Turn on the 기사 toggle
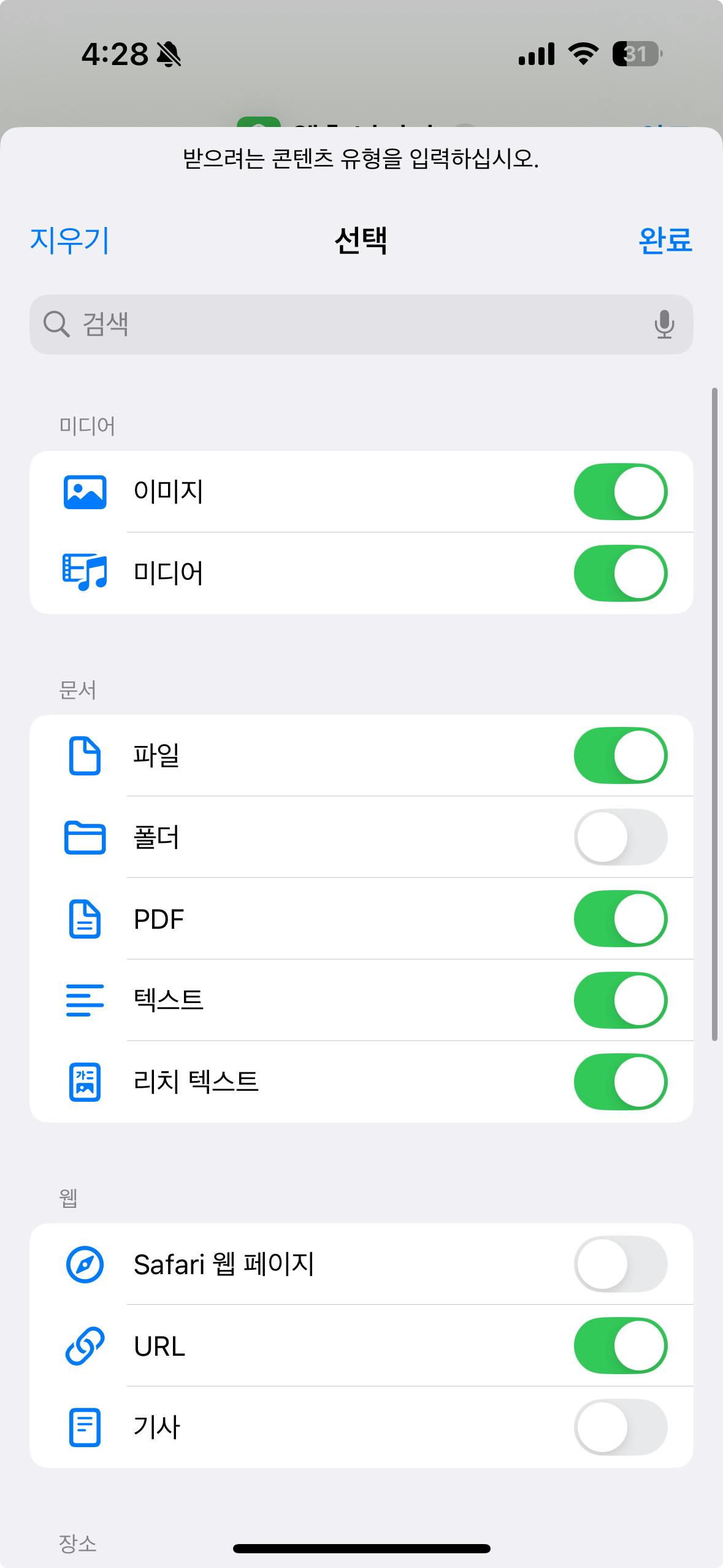The image size is (723, 1568). [621, 1427]
